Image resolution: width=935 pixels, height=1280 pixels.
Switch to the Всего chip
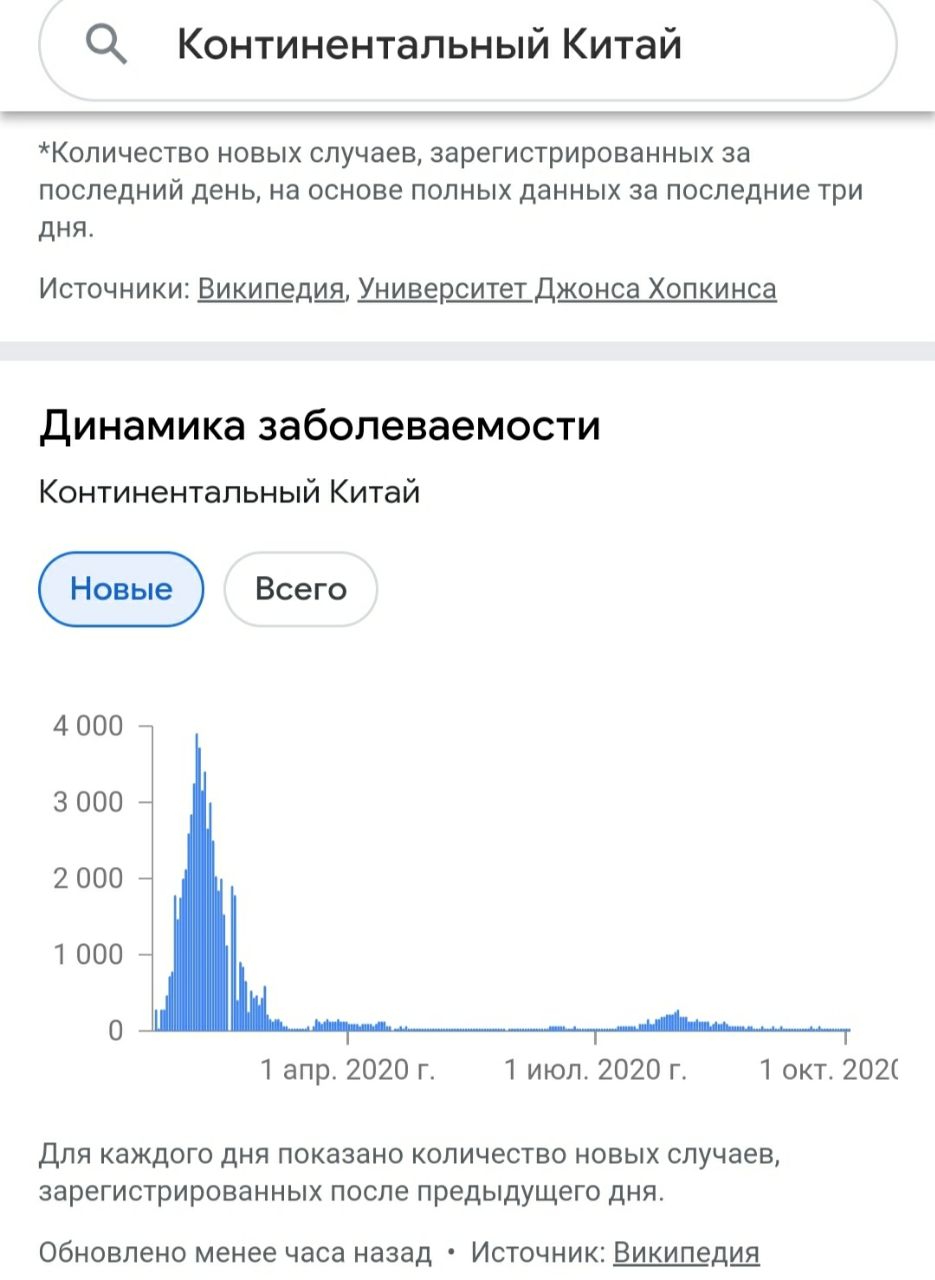point(300,589)
